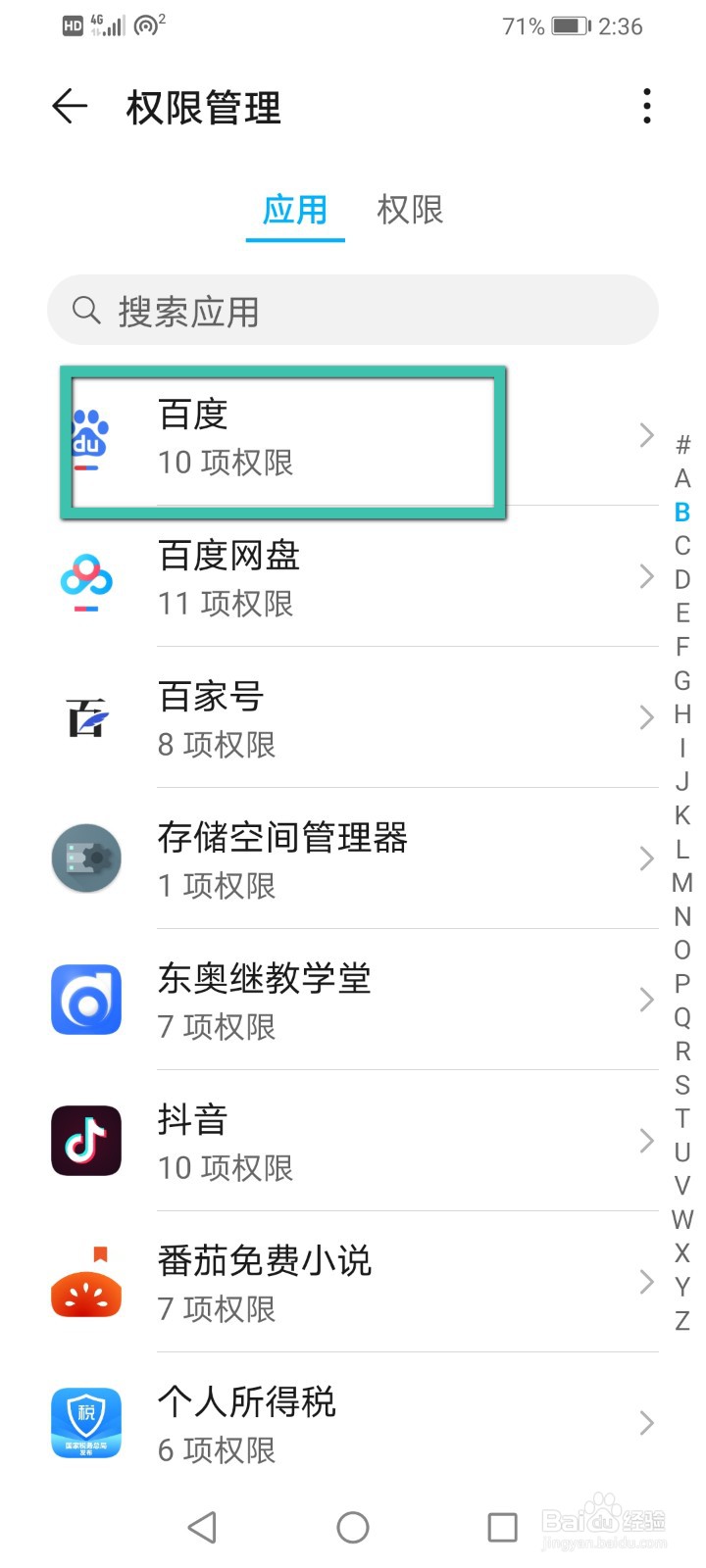Image resolution: width=706 pixels, height=1568 pixels.
Task: Select the highlighted 百度 permission entry
Action: pyautogui.click(x=284, y=439)
